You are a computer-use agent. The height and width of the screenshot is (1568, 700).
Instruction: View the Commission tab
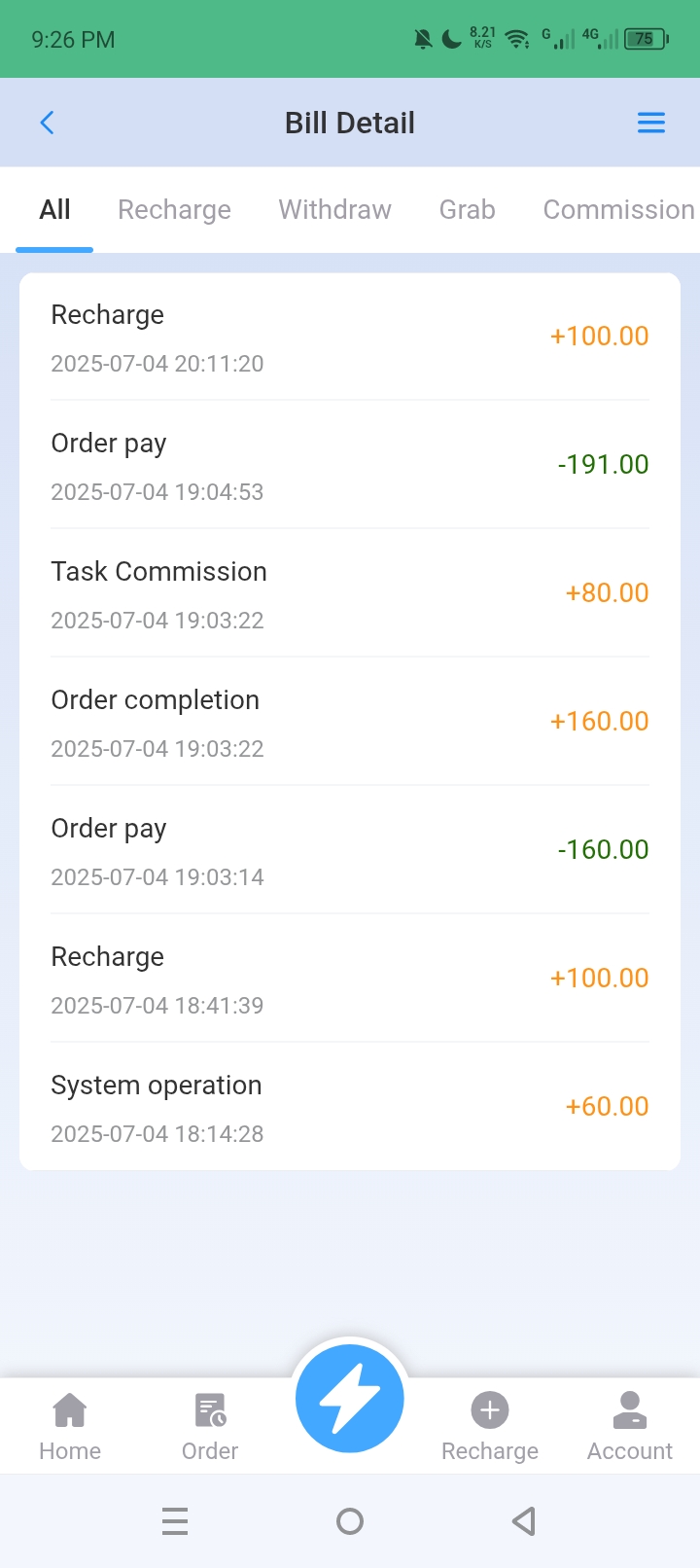click(x=618, y=210)
